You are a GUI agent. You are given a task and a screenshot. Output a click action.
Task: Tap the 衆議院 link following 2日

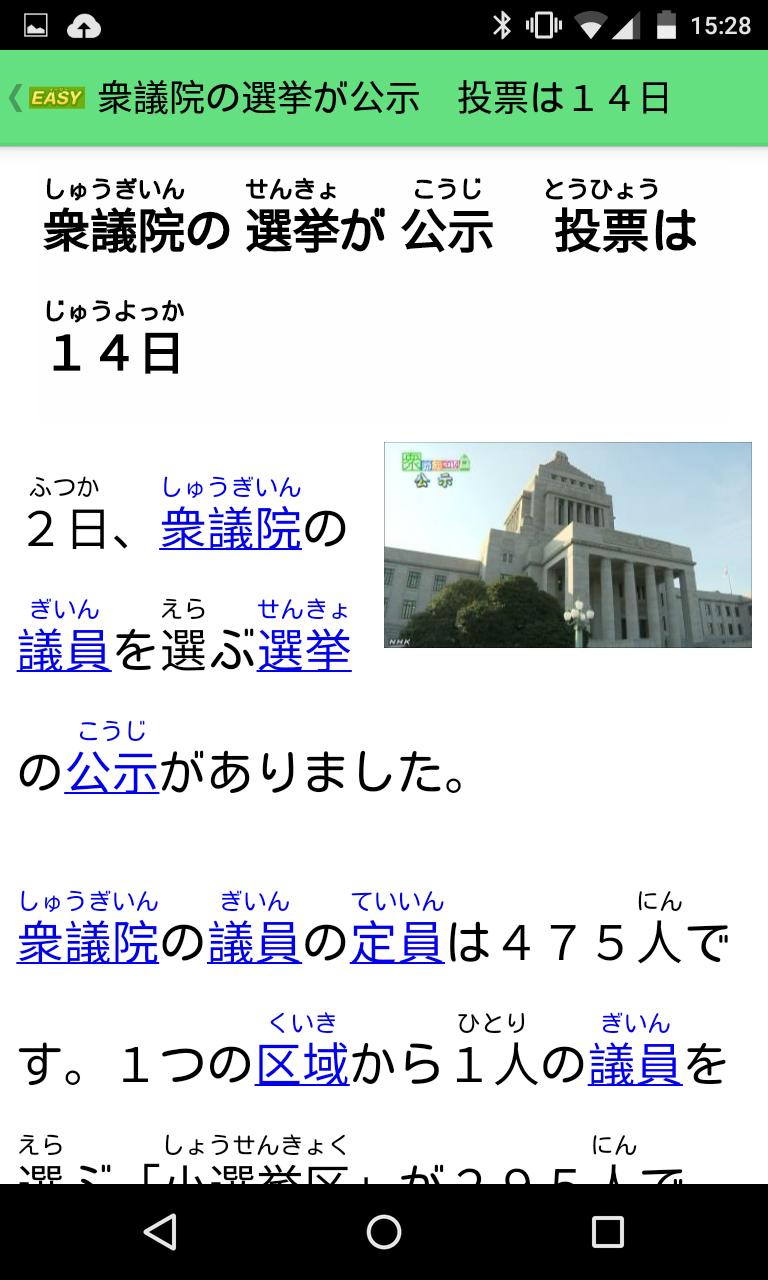click(x=230, y=529)
